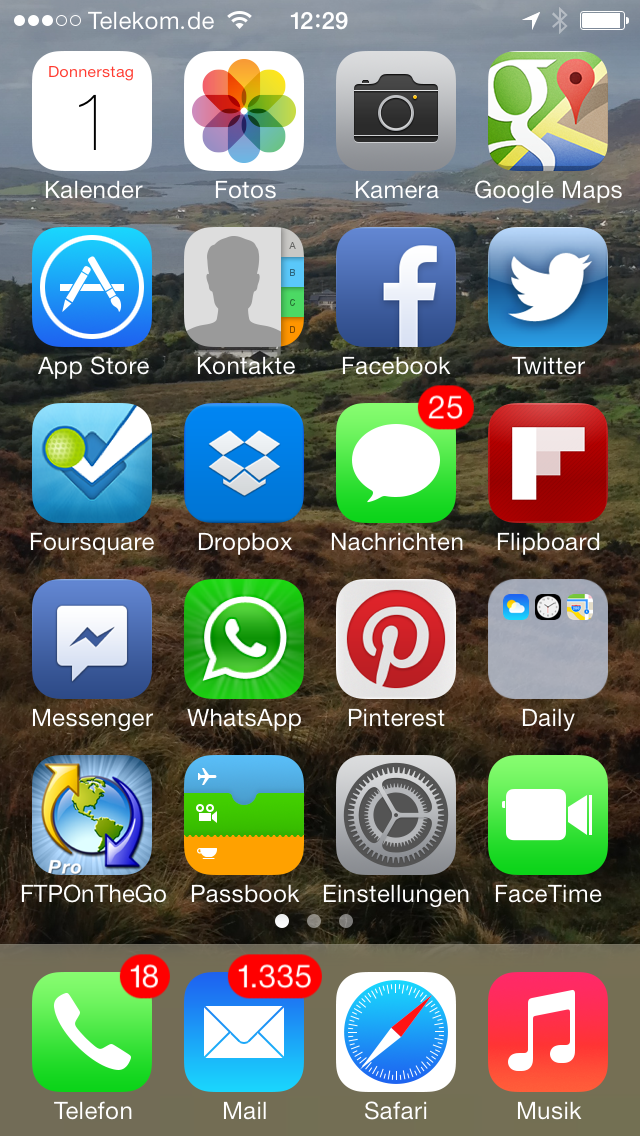Launch the Safari browser
640x1136 pixels.
(x=396, y=1031)
